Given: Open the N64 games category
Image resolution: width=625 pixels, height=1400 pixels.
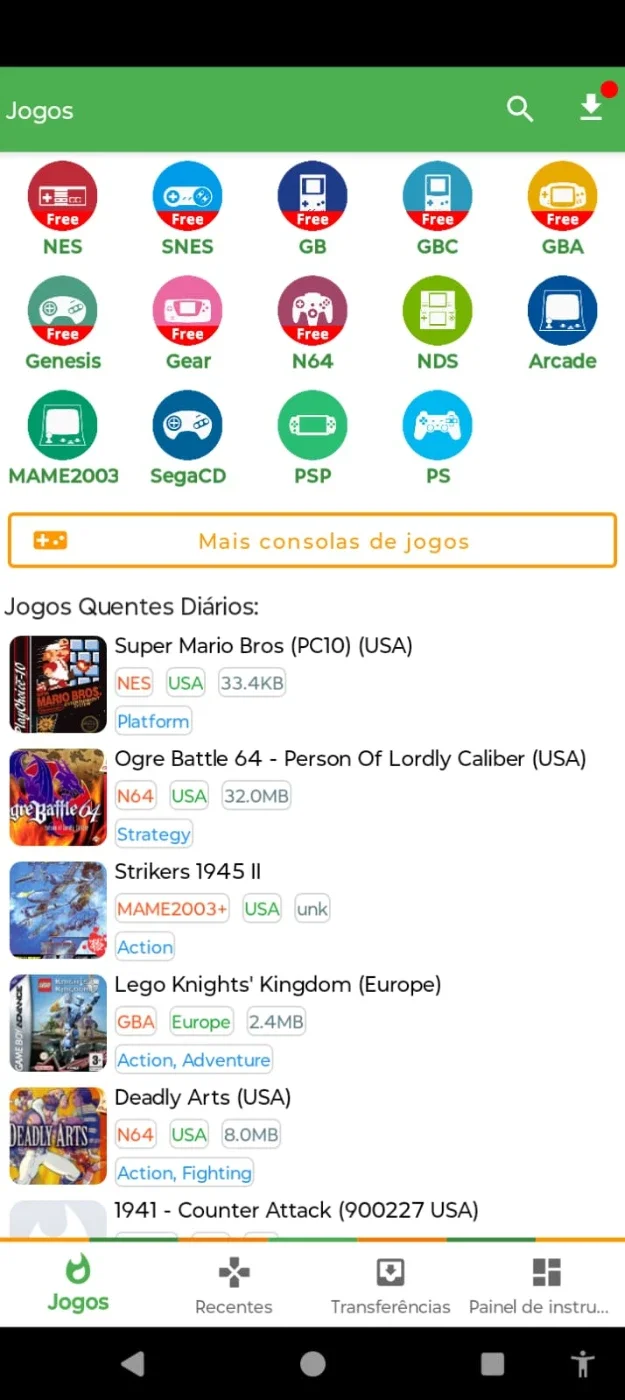Looking at the screenshot, I should click(x=312, y=324).
